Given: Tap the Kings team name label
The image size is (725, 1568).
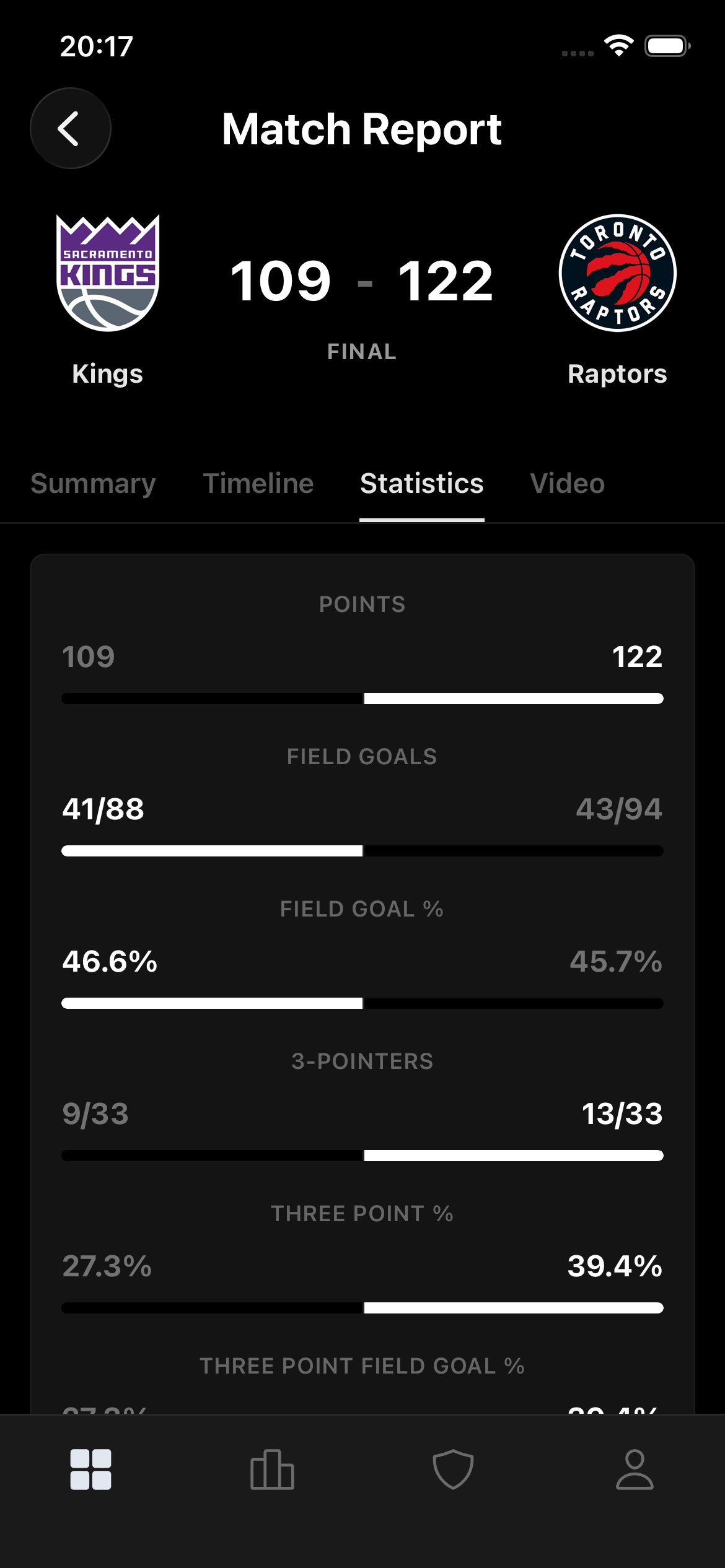Looking at the screenshot, I should pyautogui.click(x=108, y=373).
